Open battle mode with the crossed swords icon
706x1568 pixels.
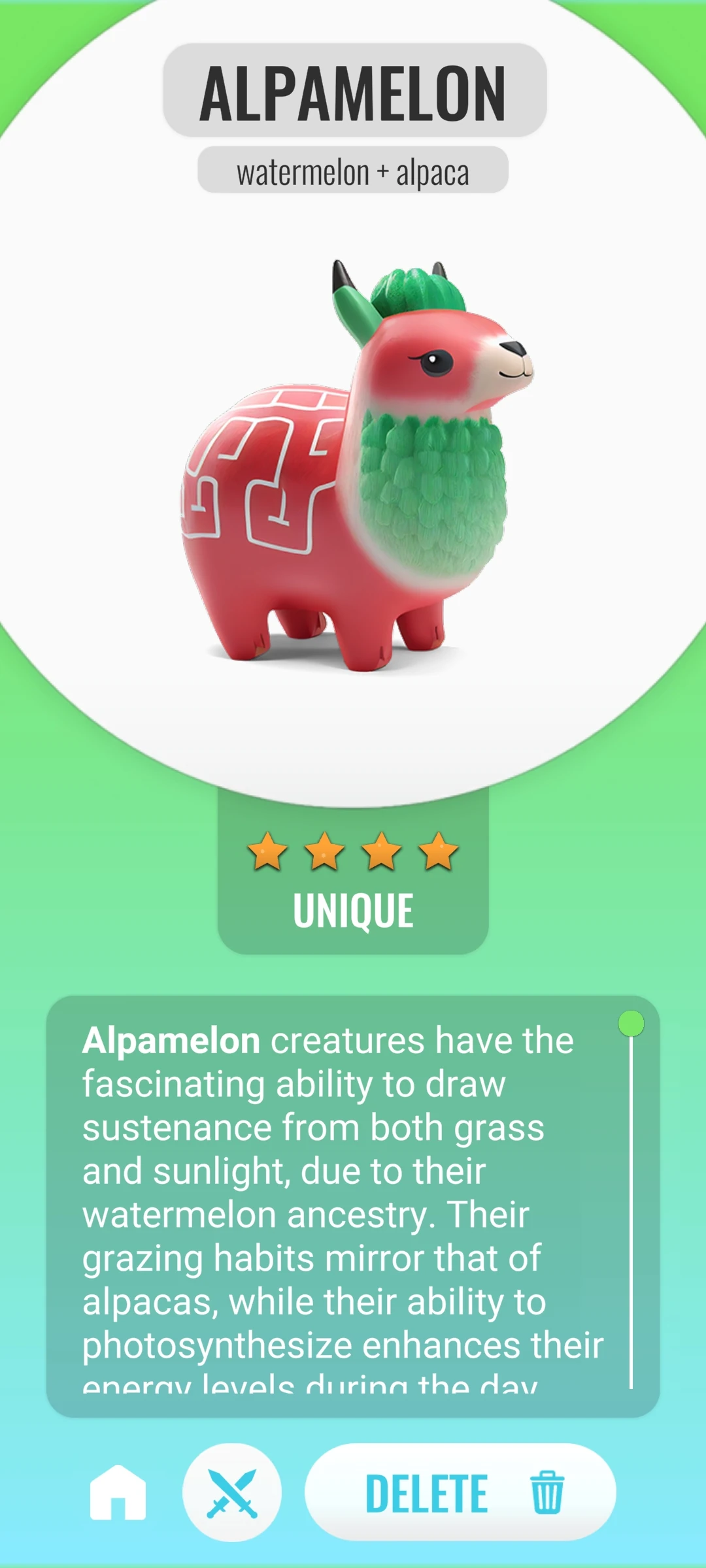point(233,1492)
